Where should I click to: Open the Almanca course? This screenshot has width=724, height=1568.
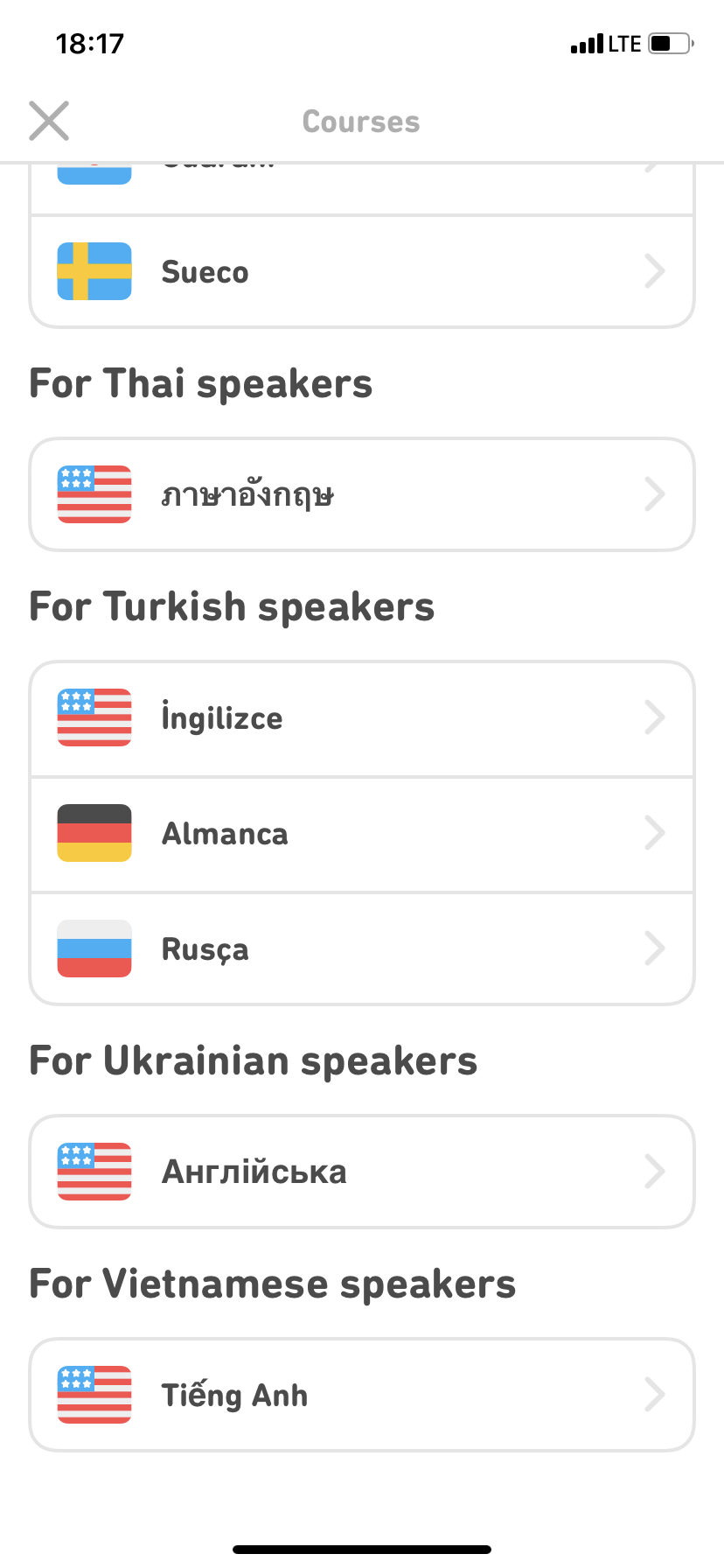pyautogui.click(x=362, y=834)
